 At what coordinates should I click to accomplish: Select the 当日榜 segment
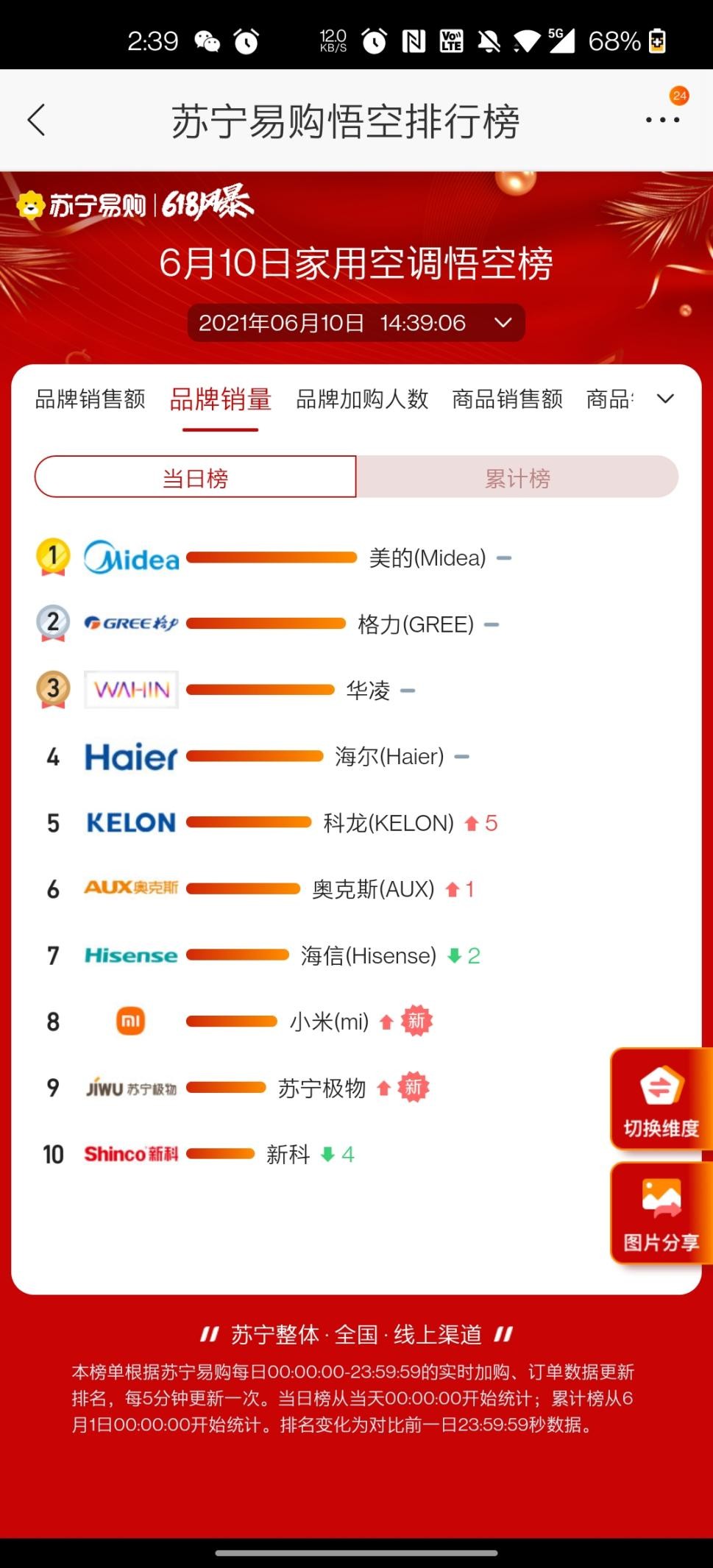pos(196,477)
